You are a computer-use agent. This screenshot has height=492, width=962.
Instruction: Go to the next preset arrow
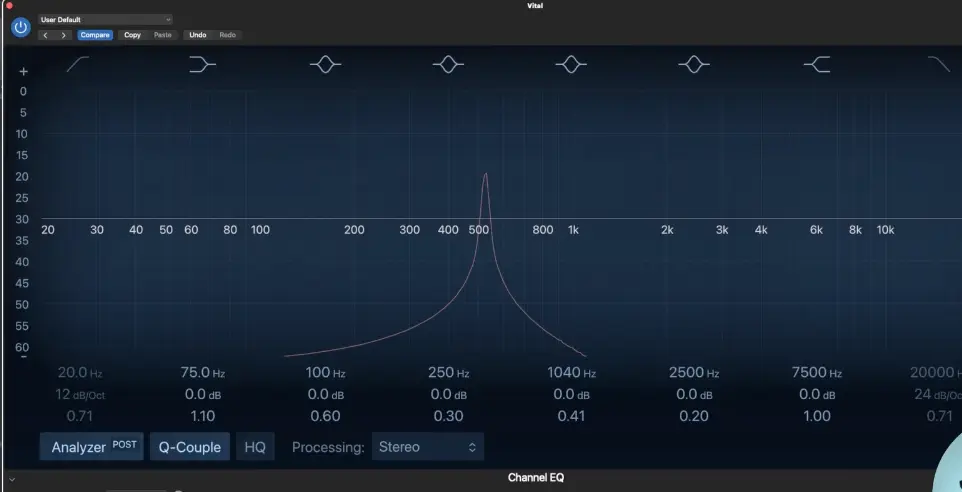63,35
